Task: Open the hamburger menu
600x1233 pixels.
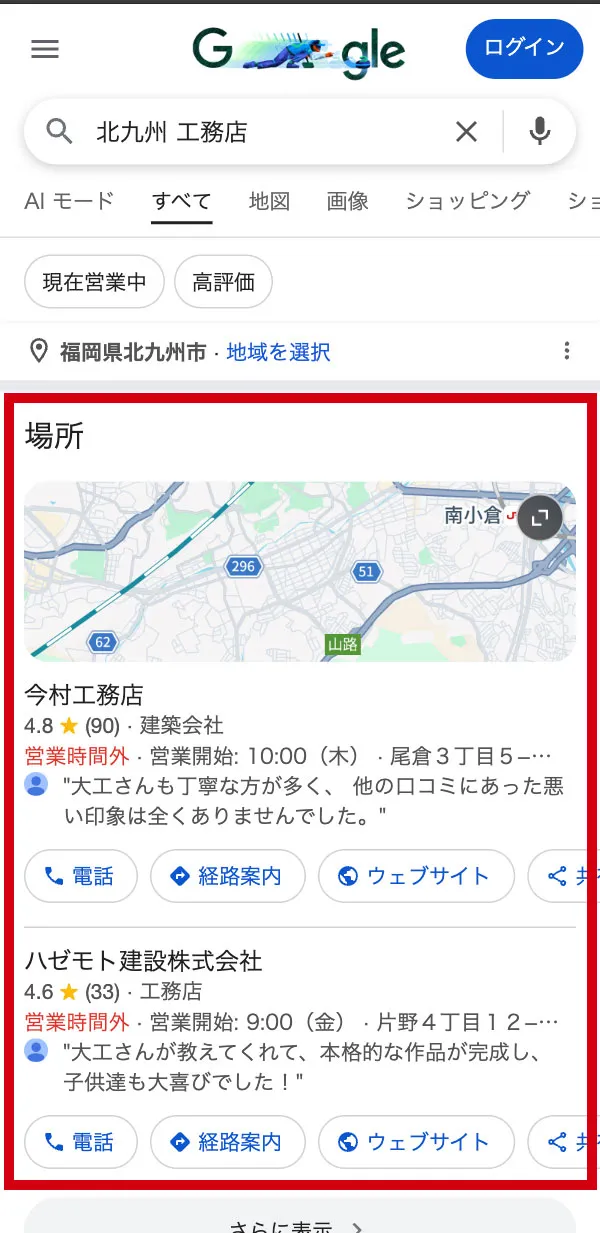Action: (45, 49)
